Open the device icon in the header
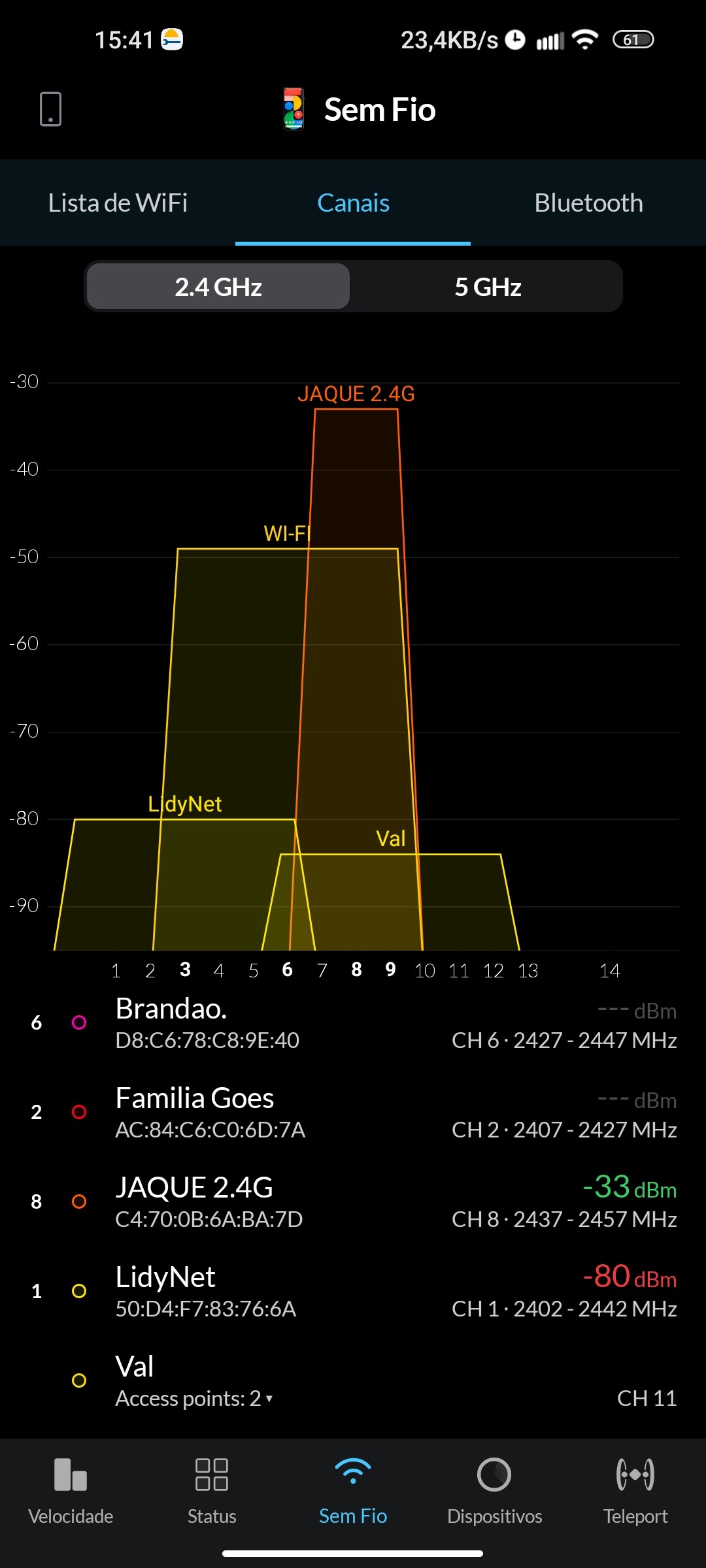 click(50, 108)
